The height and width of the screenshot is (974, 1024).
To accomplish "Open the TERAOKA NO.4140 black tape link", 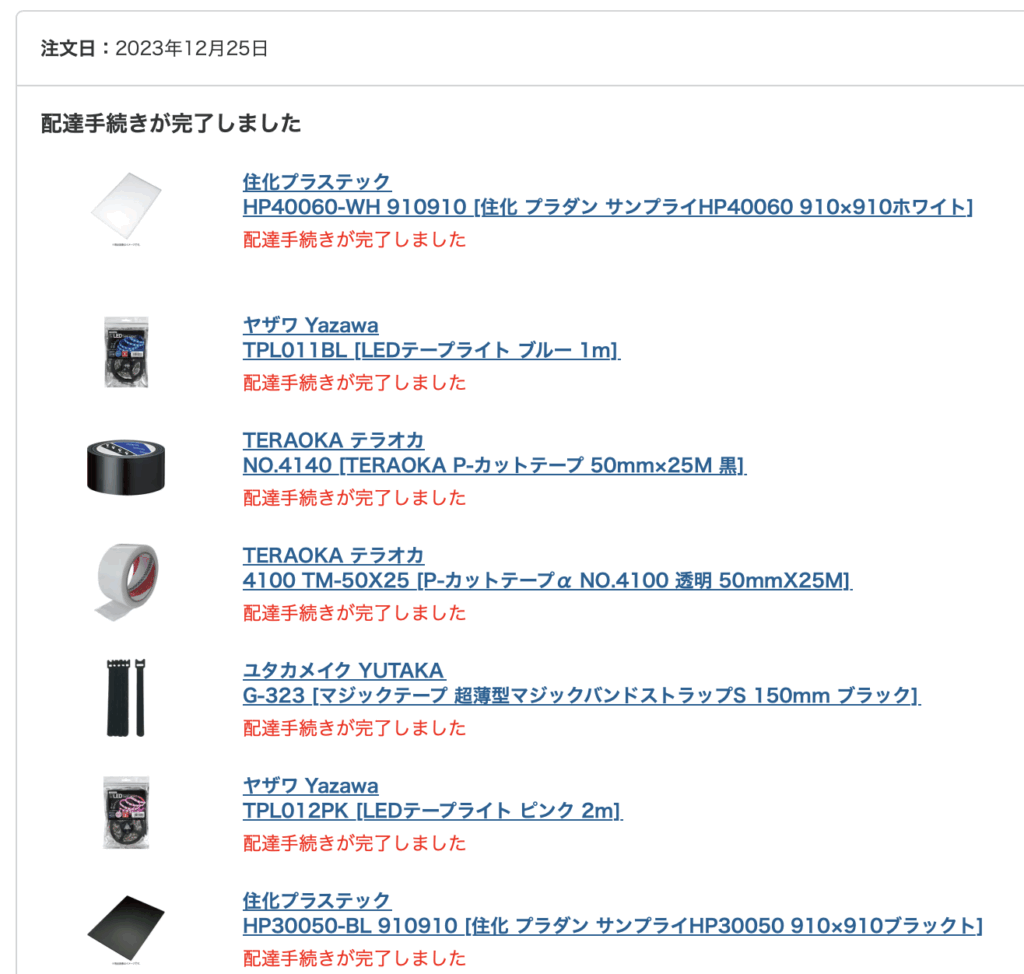I will 494,465.
